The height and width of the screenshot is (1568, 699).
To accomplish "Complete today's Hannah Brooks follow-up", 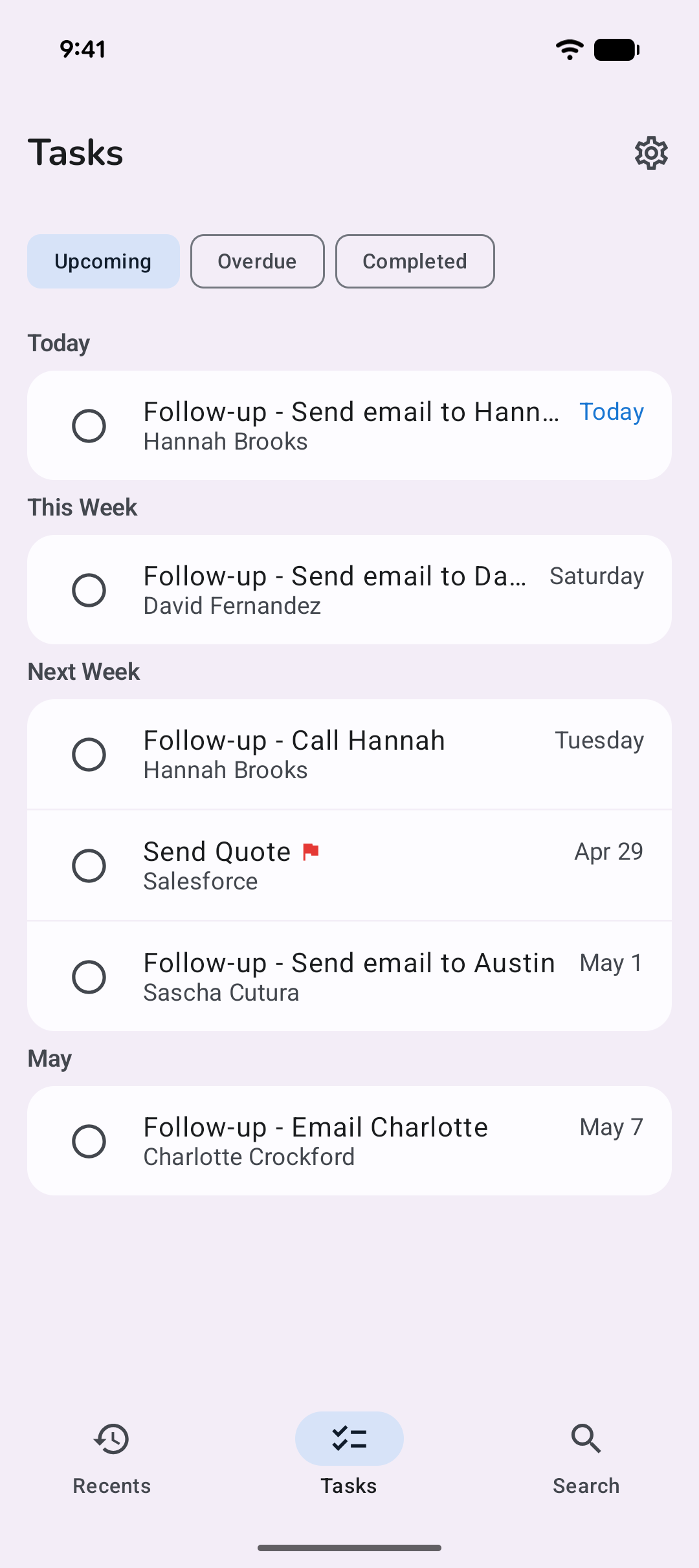I will tap(89, 425).
